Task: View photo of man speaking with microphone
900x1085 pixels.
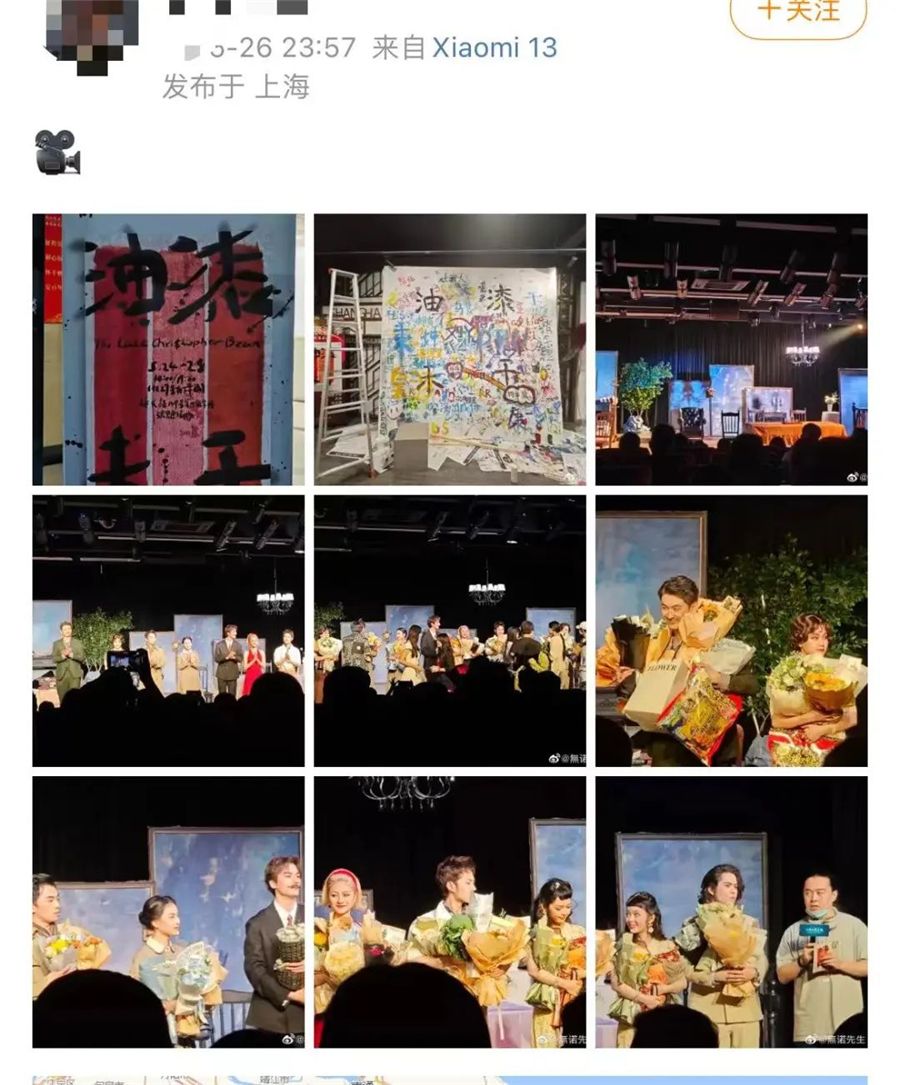Action: (731, 912)
